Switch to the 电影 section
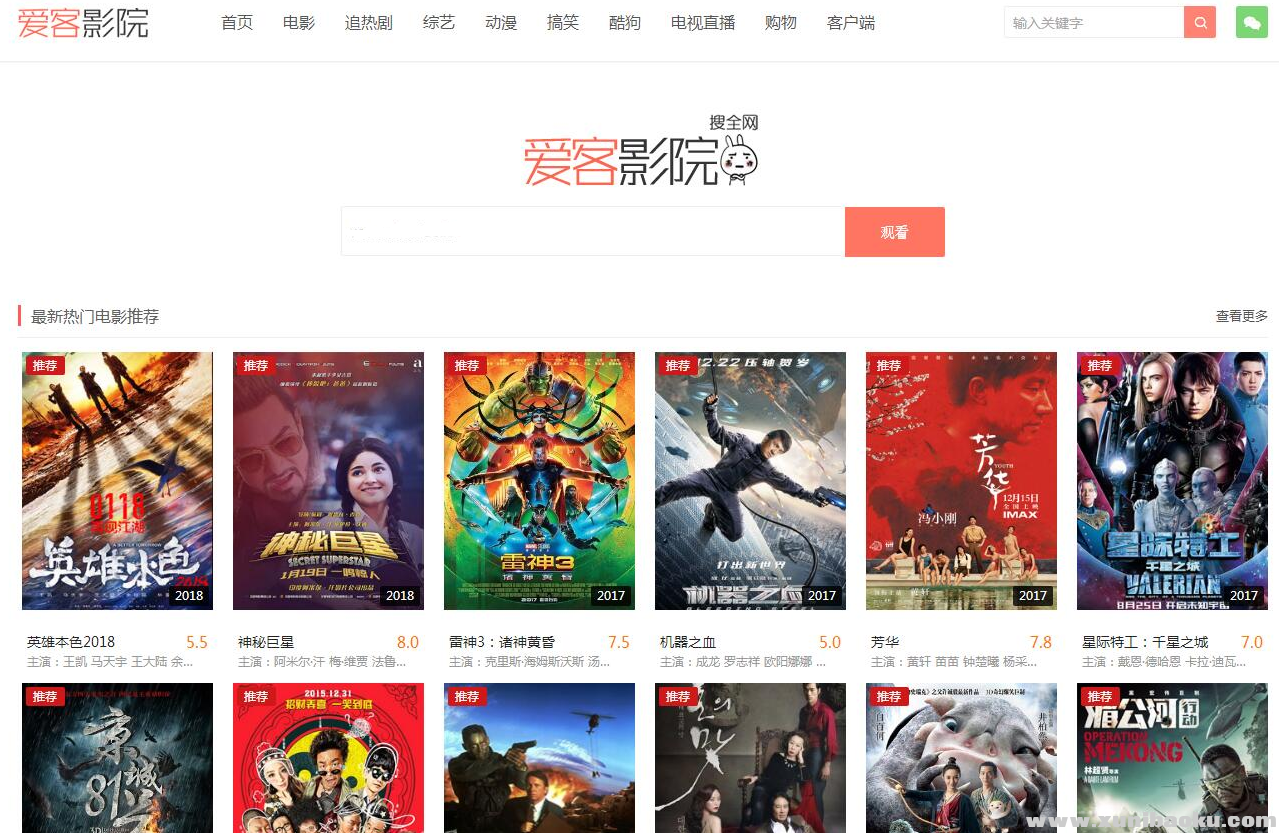The image size is (1279, 833). (x=299, y=22)
